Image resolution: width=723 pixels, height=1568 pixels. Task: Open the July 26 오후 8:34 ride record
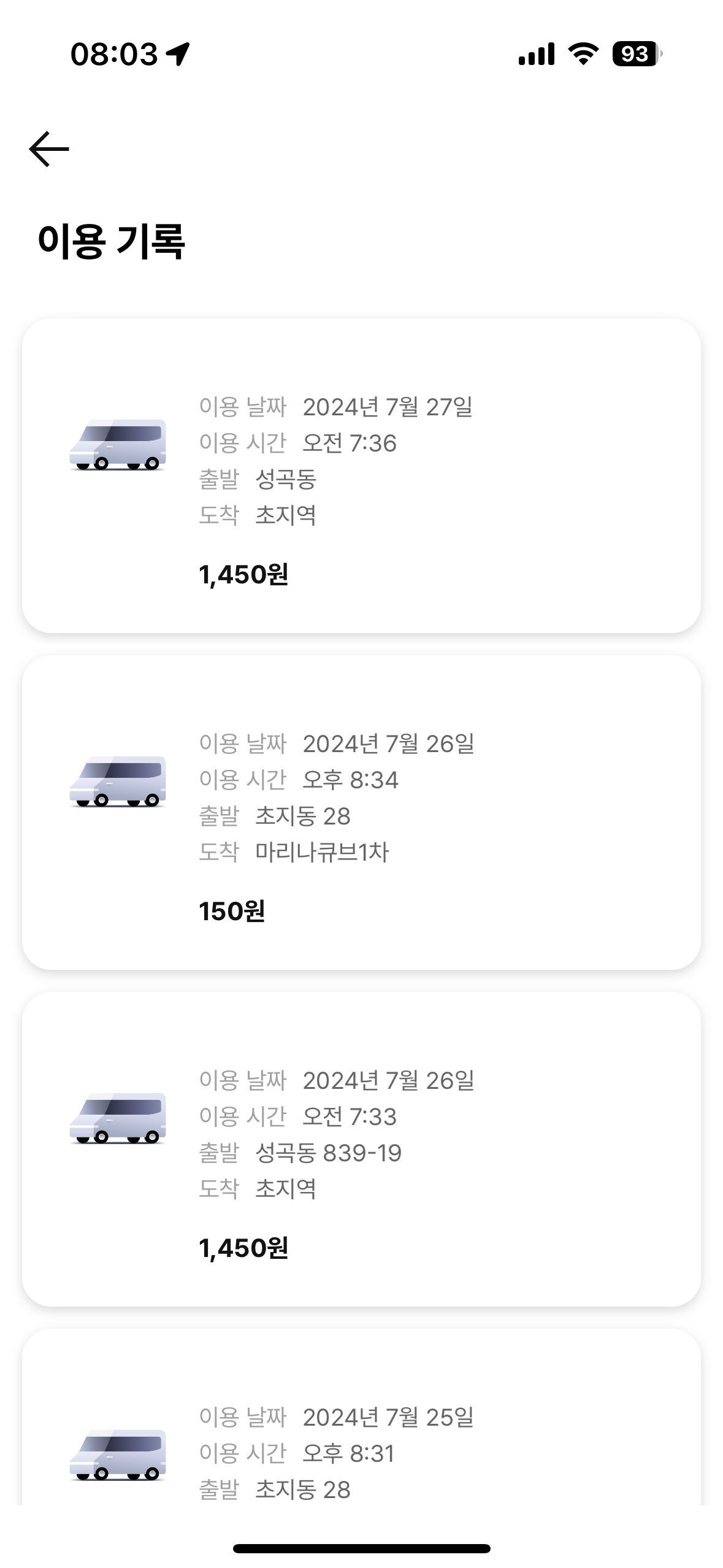[x=361, y=812]
